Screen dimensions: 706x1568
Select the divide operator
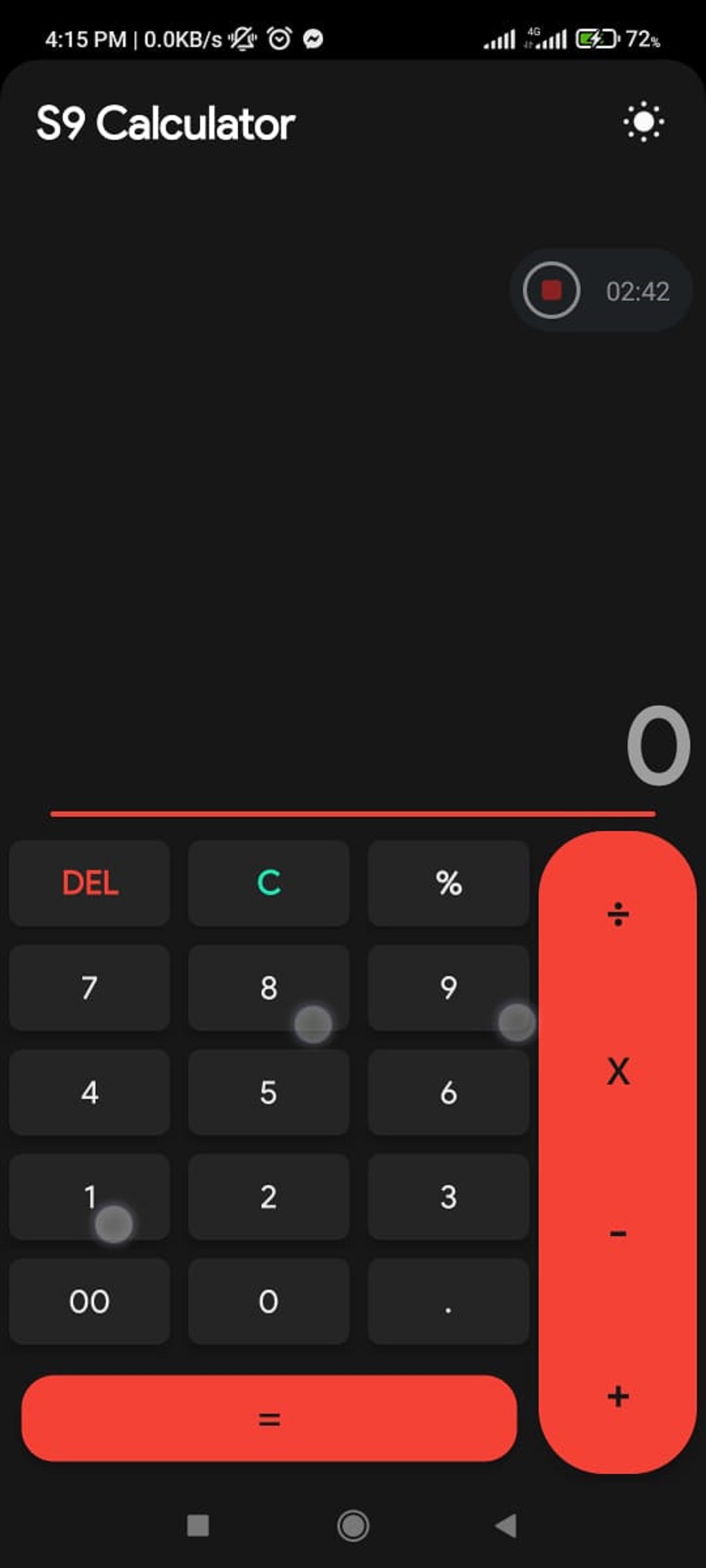(618, 914)
